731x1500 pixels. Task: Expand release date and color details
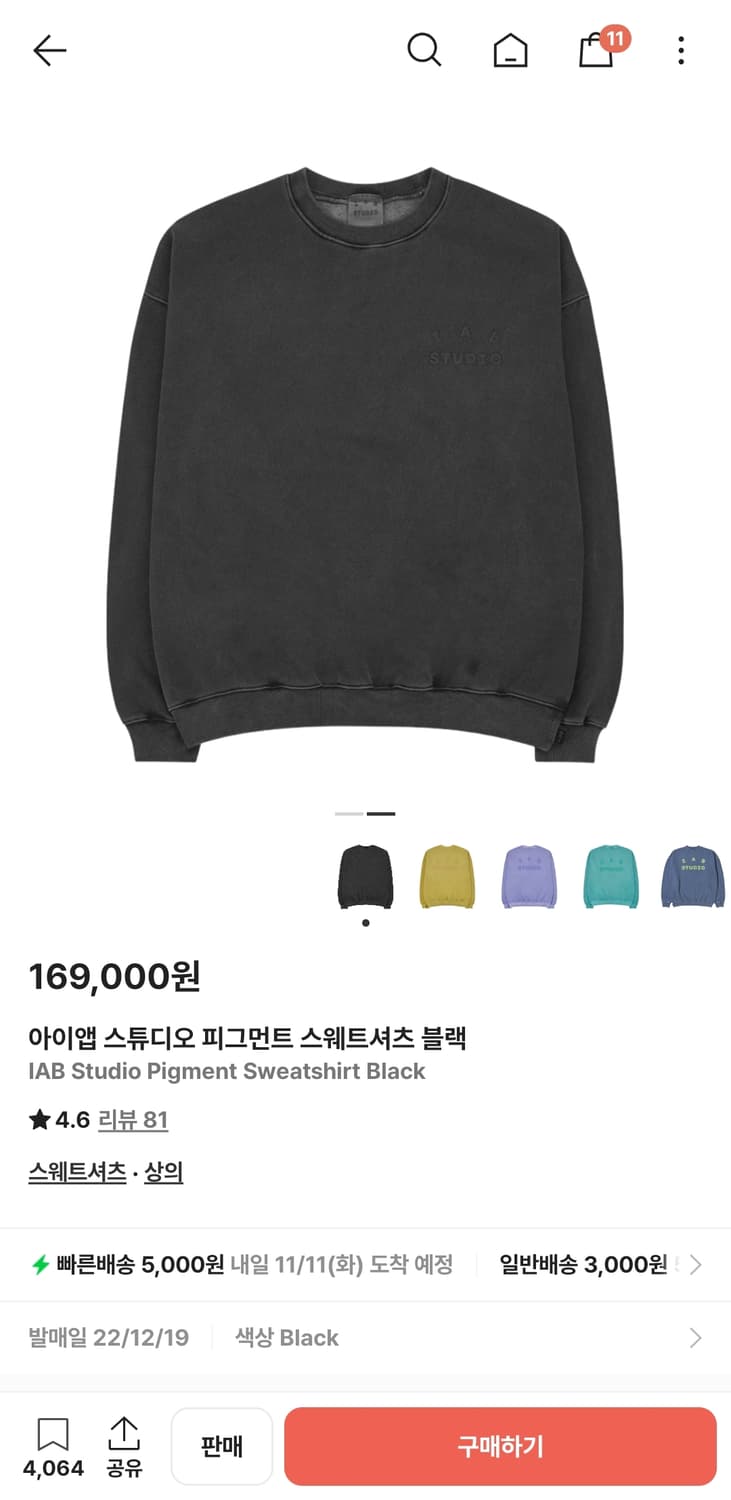[697, 1337]
